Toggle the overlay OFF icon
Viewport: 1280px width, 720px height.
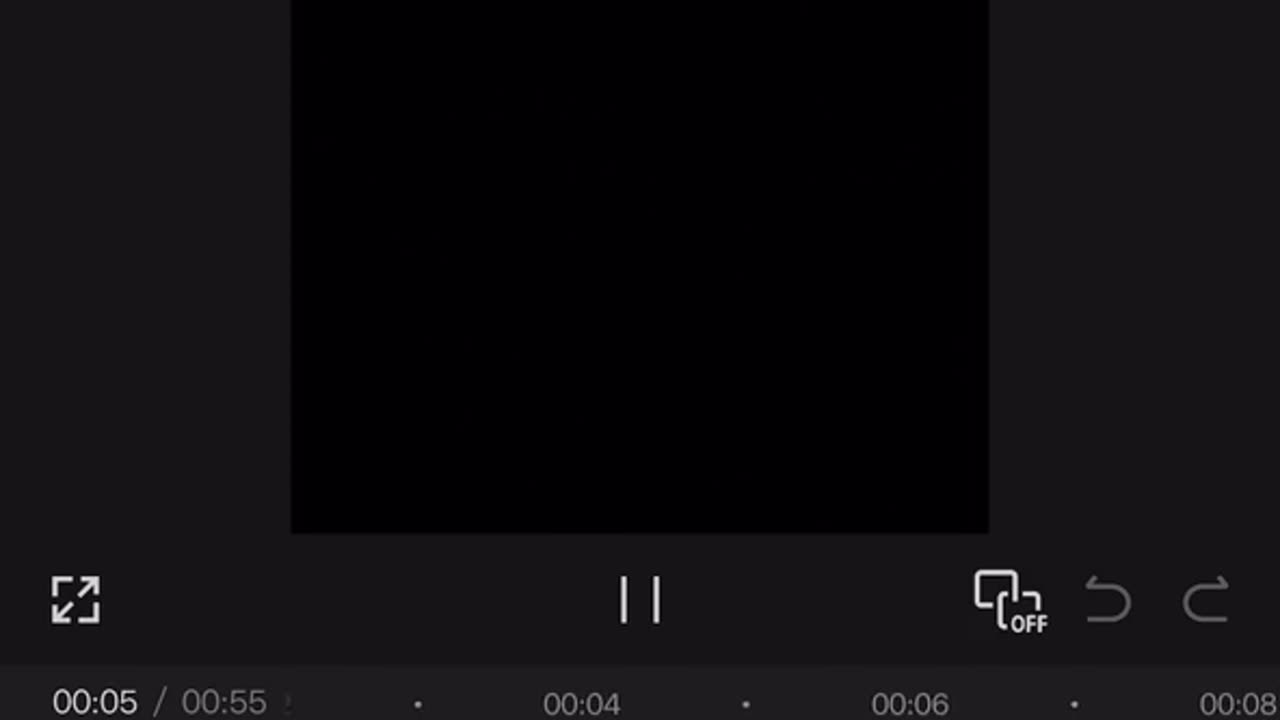(1010, 601)
